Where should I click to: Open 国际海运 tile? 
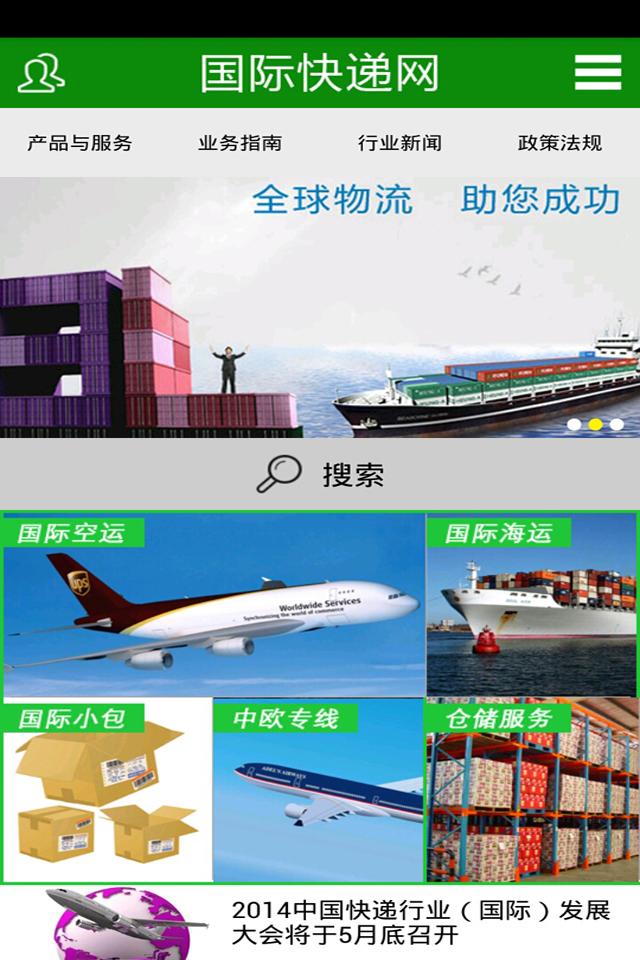pyautogui.click(x=532, y=606)
